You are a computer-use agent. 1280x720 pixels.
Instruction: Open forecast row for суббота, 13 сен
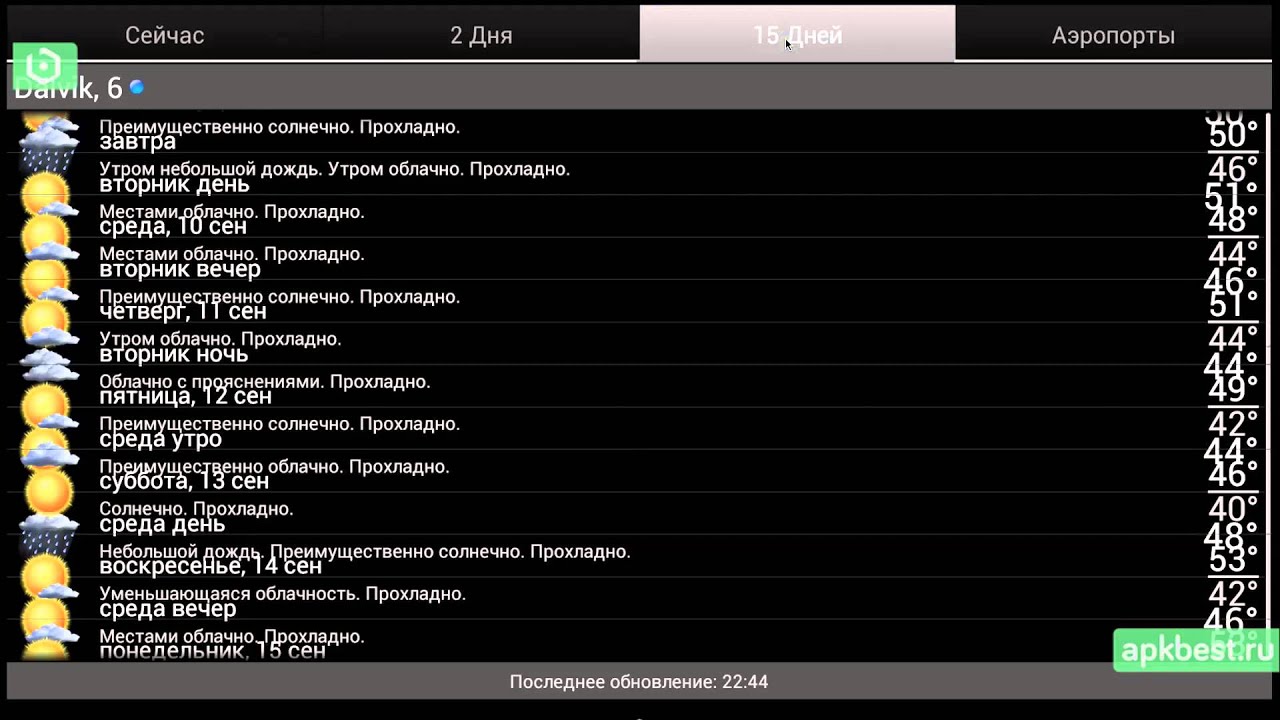pos(640,471)
